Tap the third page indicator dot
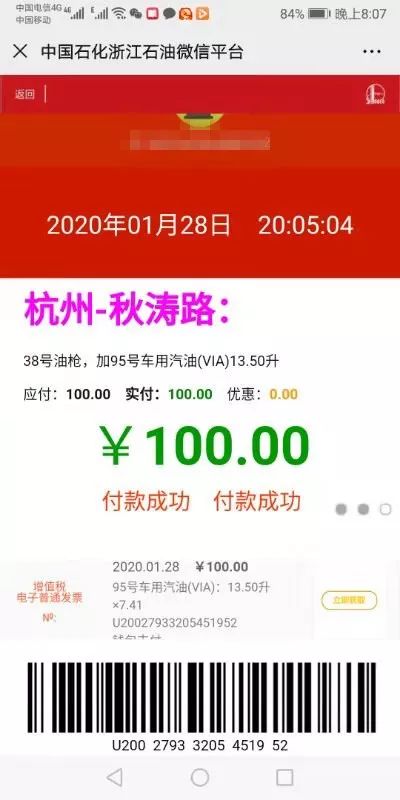Viewport: 400px width, 800px height. (385, 509)
